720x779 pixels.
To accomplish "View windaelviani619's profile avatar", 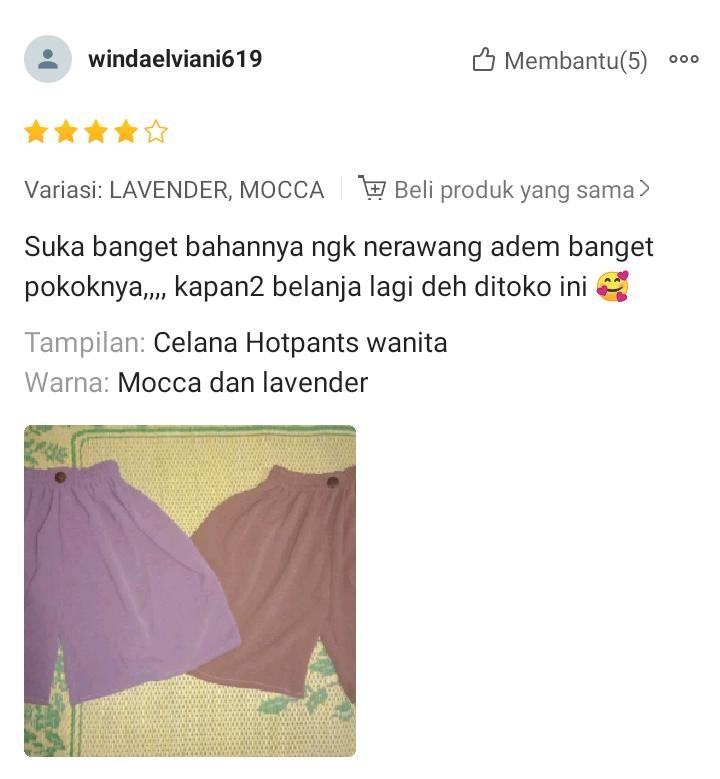I will [48, 59].
